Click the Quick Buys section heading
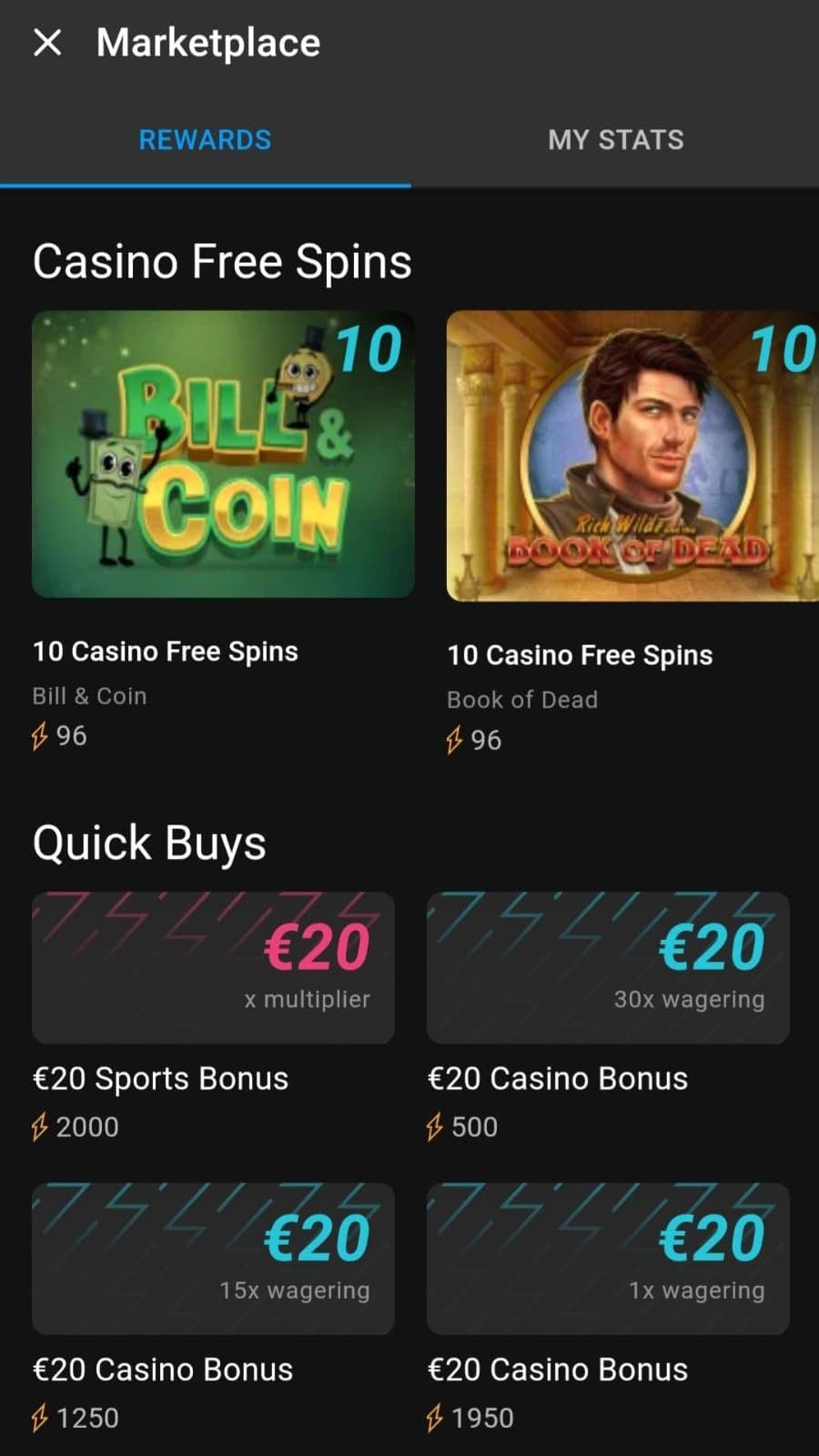 click(x=148, y=843)
